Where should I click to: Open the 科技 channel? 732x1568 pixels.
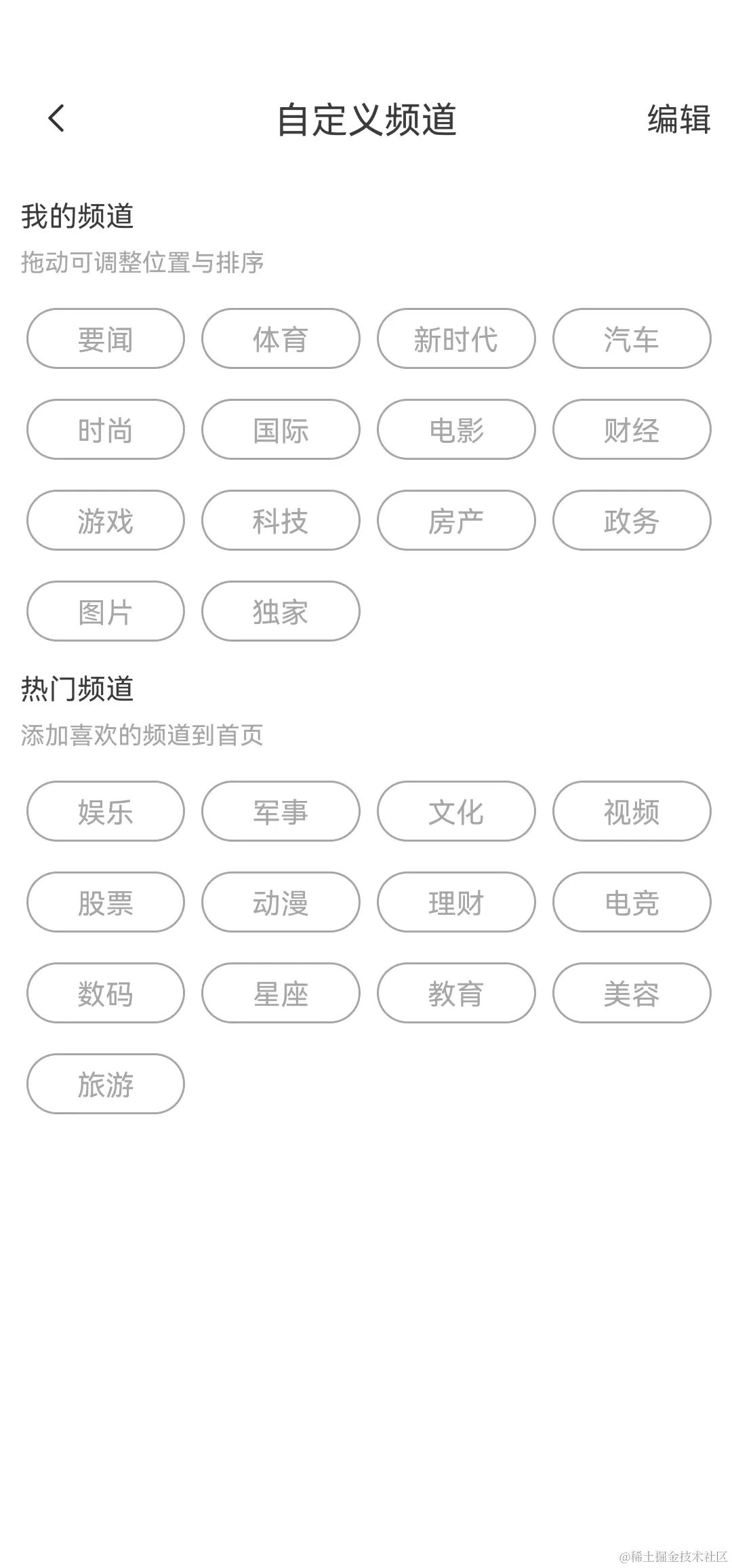click(281, 521)
